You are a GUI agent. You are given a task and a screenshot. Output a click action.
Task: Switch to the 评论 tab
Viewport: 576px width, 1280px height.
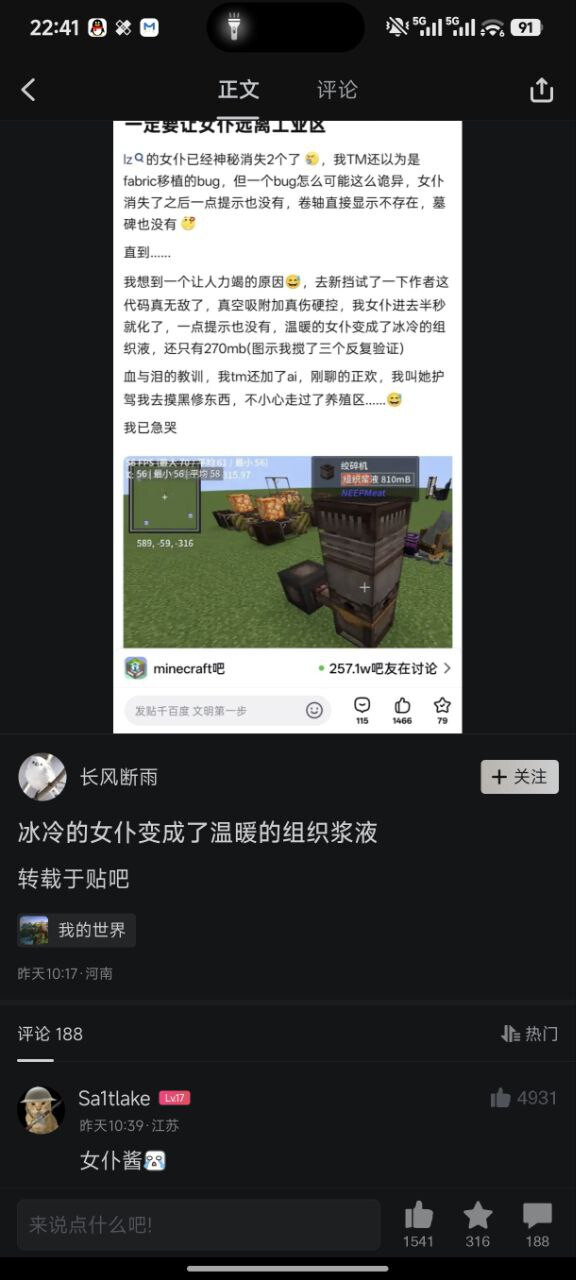click(x=337, y=90)
